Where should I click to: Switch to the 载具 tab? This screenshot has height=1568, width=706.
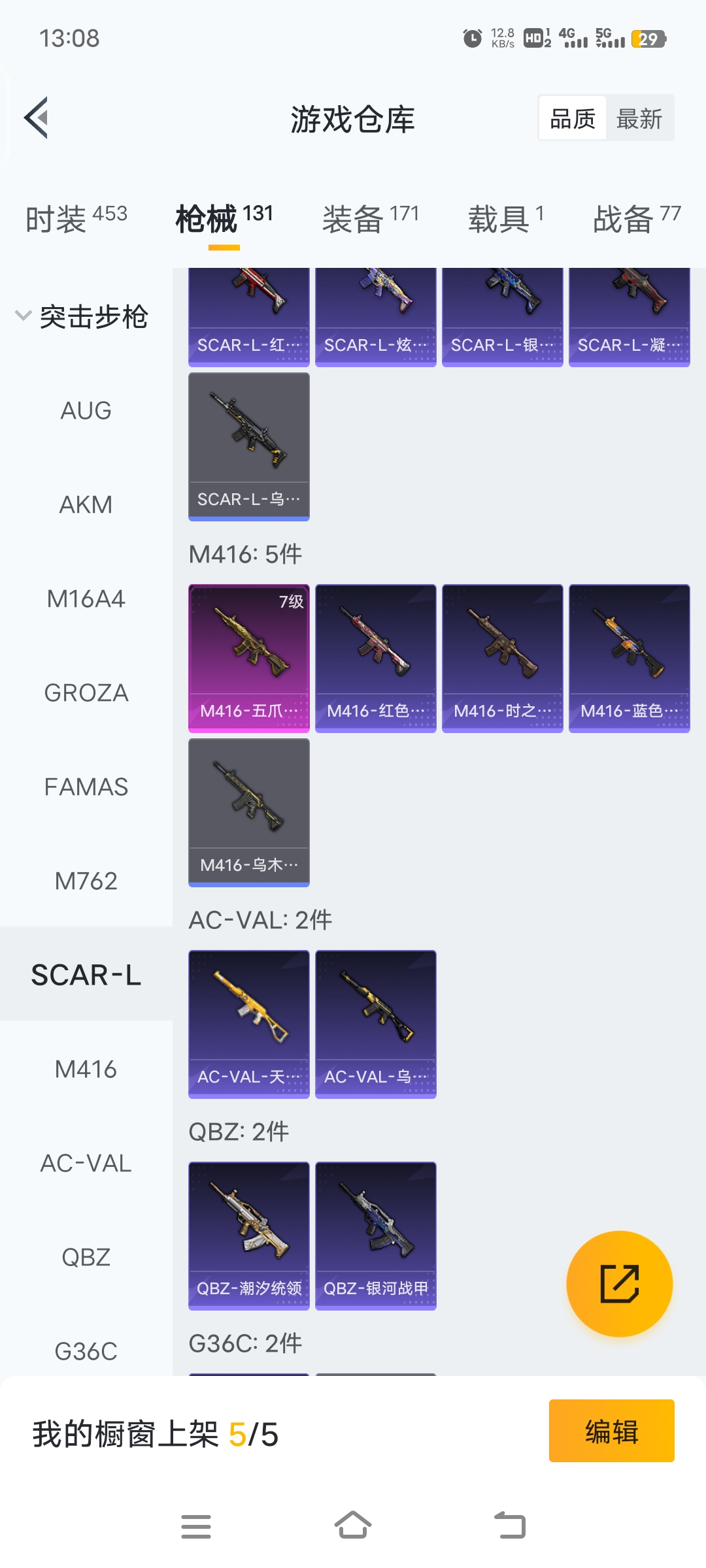click(505, 219)
